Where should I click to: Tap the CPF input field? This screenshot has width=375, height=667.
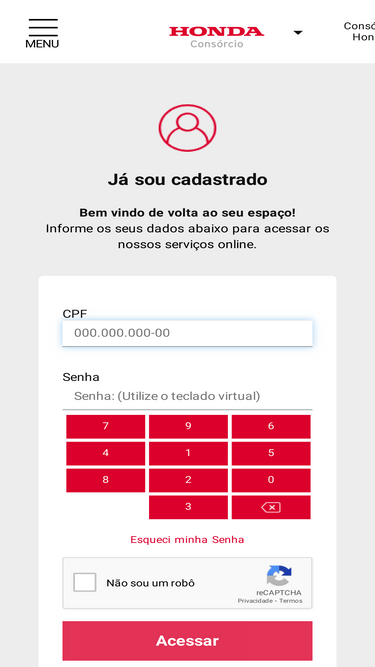(188, 333)
